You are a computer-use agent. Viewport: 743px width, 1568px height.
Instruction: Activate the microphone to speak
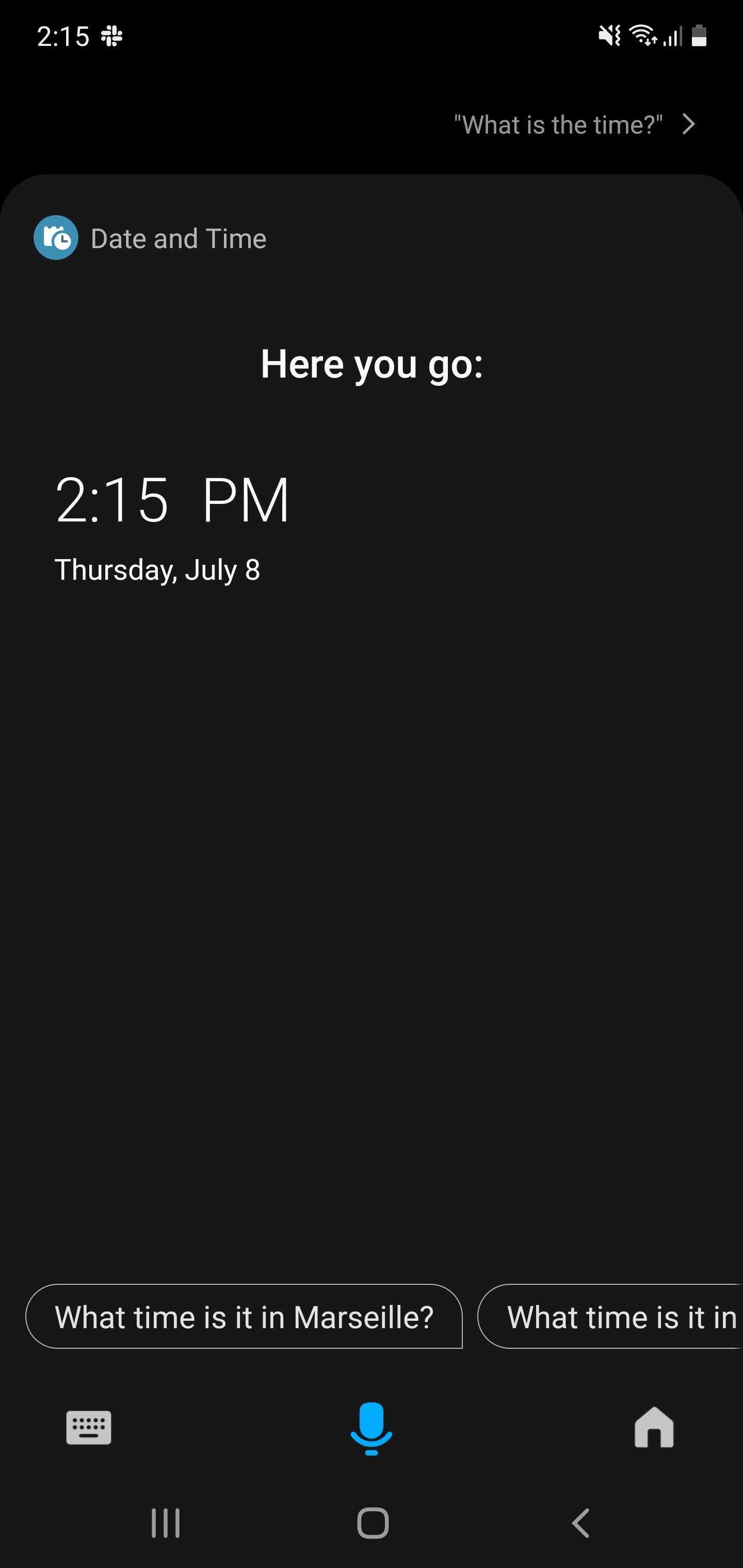[371, 1427]
